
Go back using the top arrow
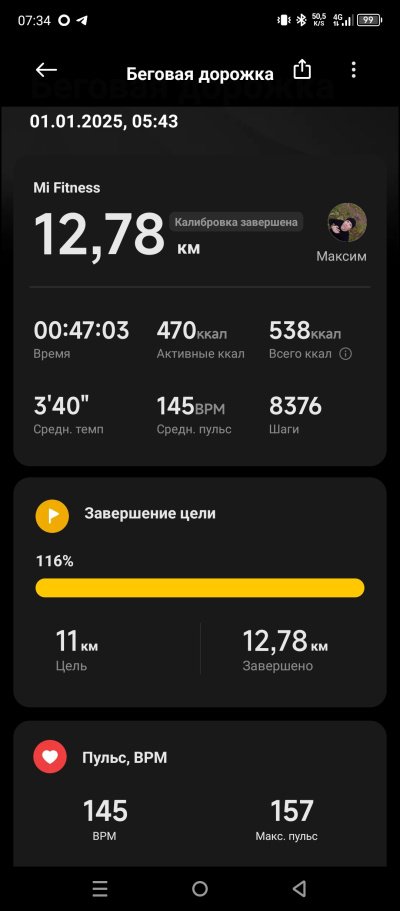[x=46, y=70]
